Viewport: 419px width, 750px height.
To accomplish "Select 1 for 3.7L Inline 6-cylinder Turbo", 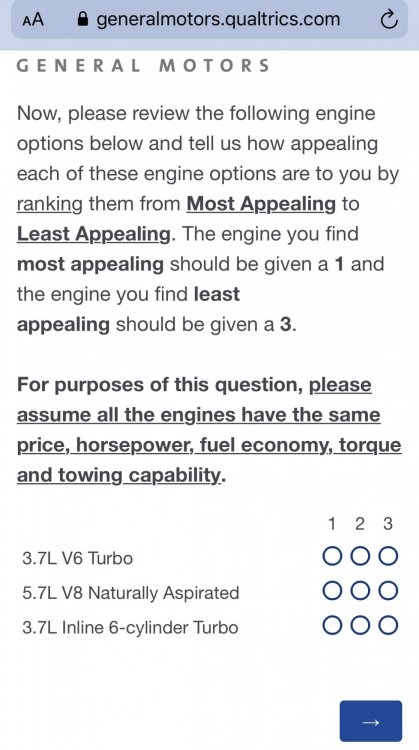I will pyautogui.click(x=332, y=626).
